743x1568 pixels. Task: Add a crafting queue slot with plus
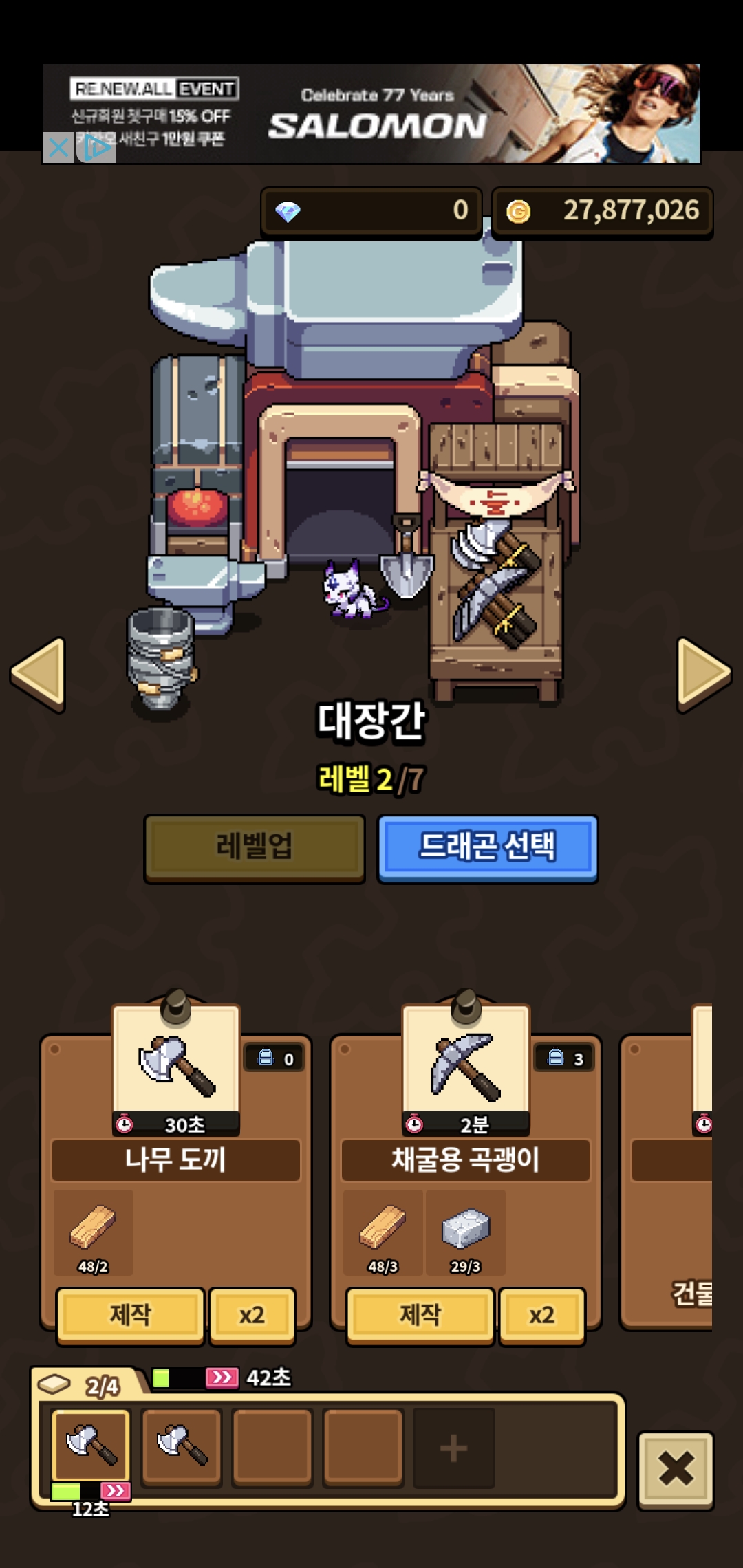pyautogui.click(x=453, y=1448)
